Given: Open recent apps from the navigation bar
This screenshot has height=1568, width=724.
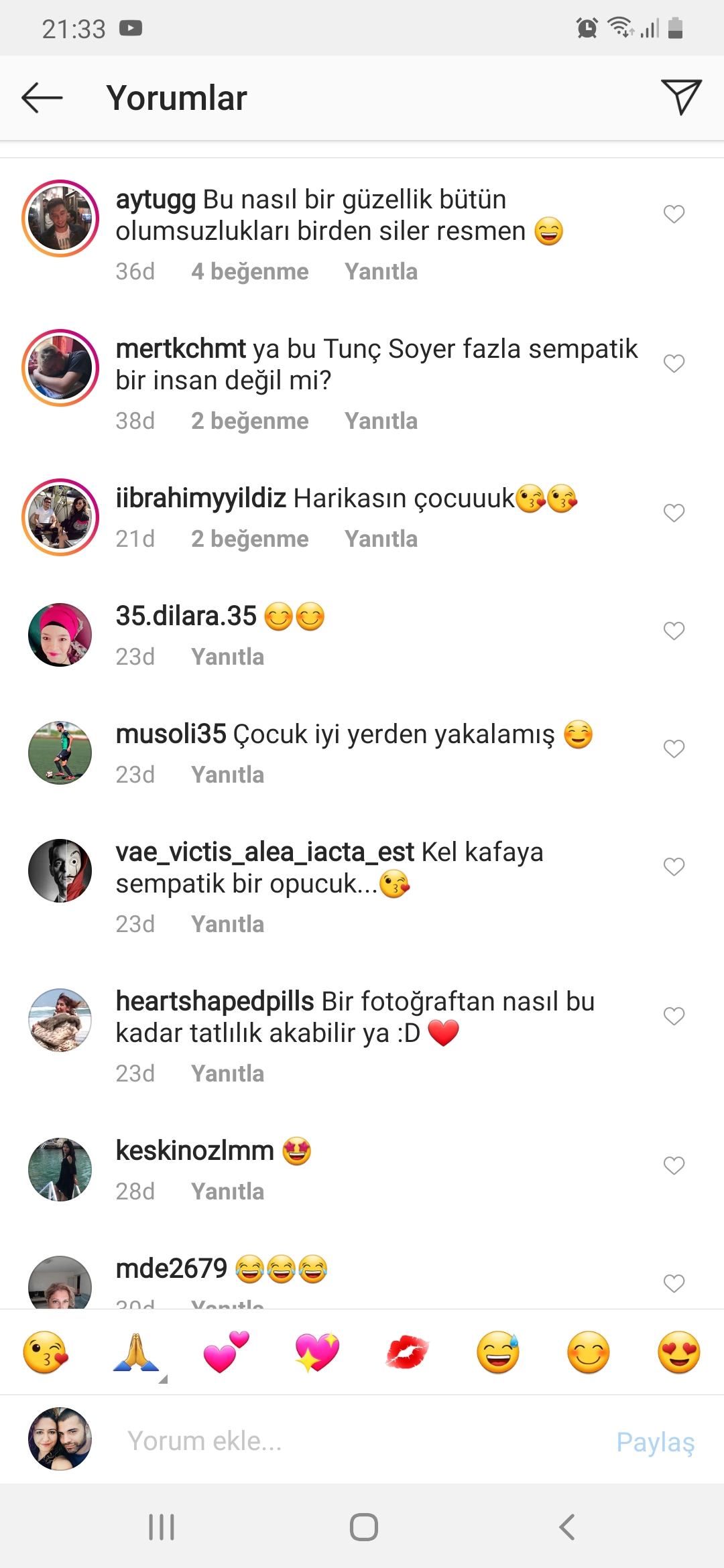Looking at the screenshot, I should click(161, 1527).
